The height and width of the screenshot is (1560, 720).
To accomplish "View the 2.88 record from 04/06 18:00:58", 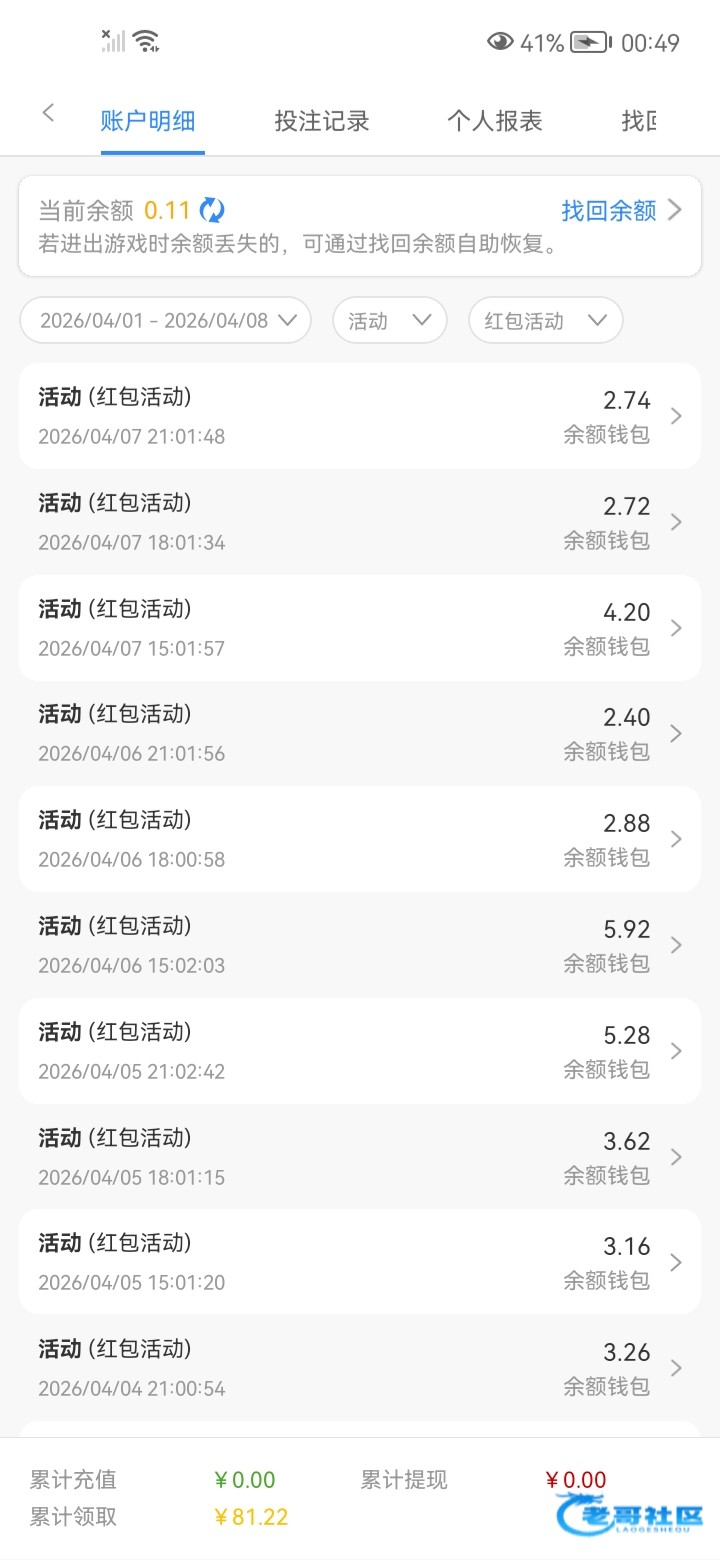I will click(x=359, y=839).
